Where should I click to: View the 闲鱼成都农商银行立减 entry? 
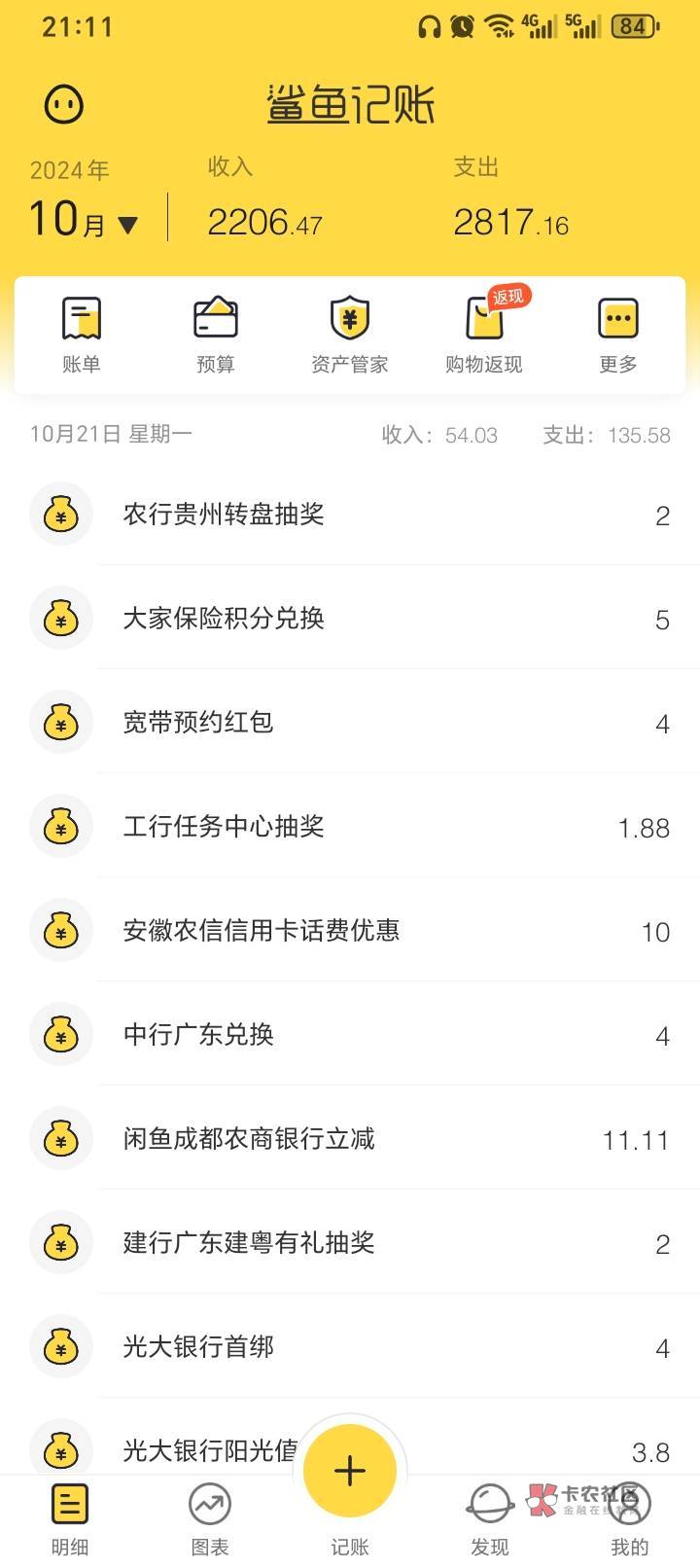(x=350, y=1138)
